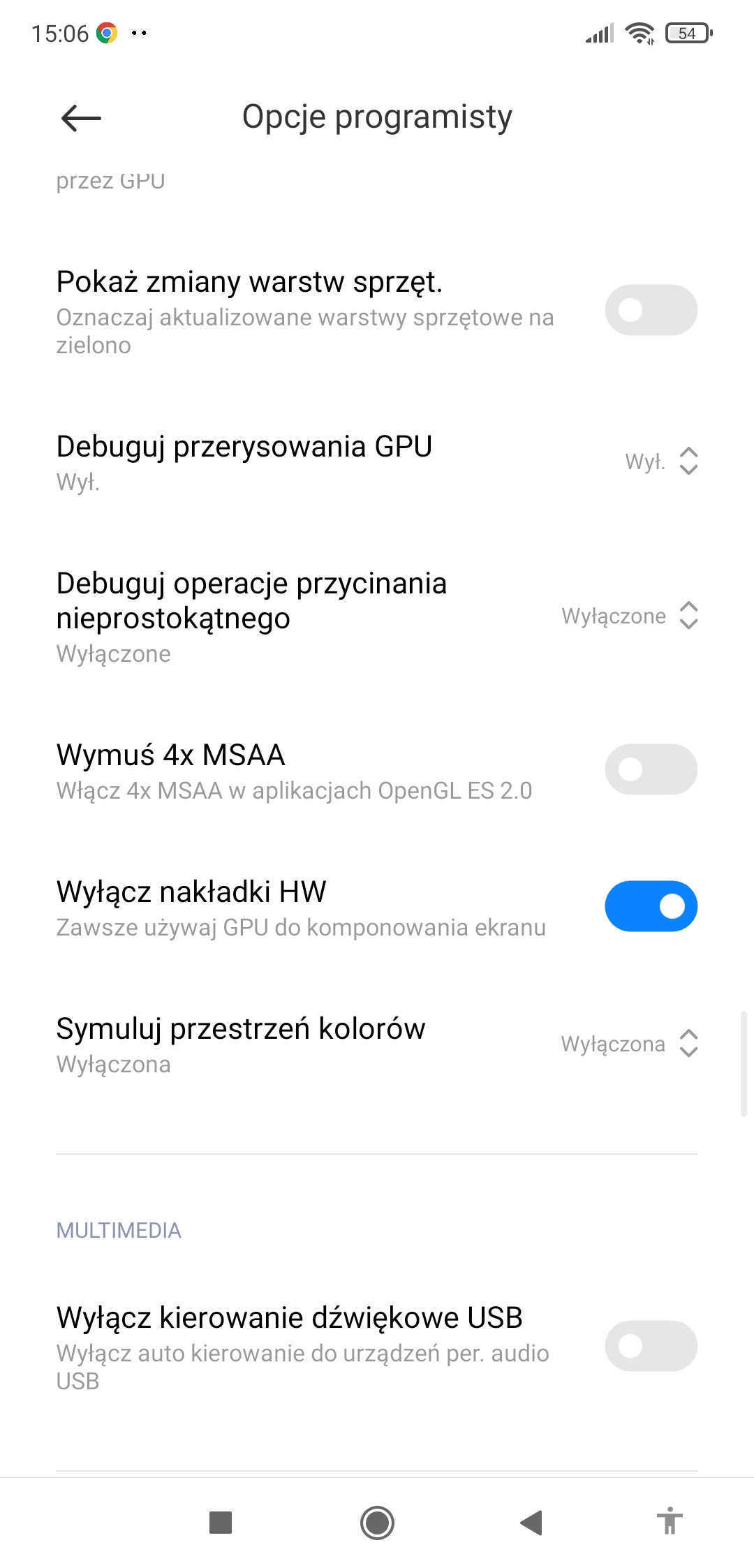Open Symuluj przestrzeń kolorów selector

[630, 1044]
